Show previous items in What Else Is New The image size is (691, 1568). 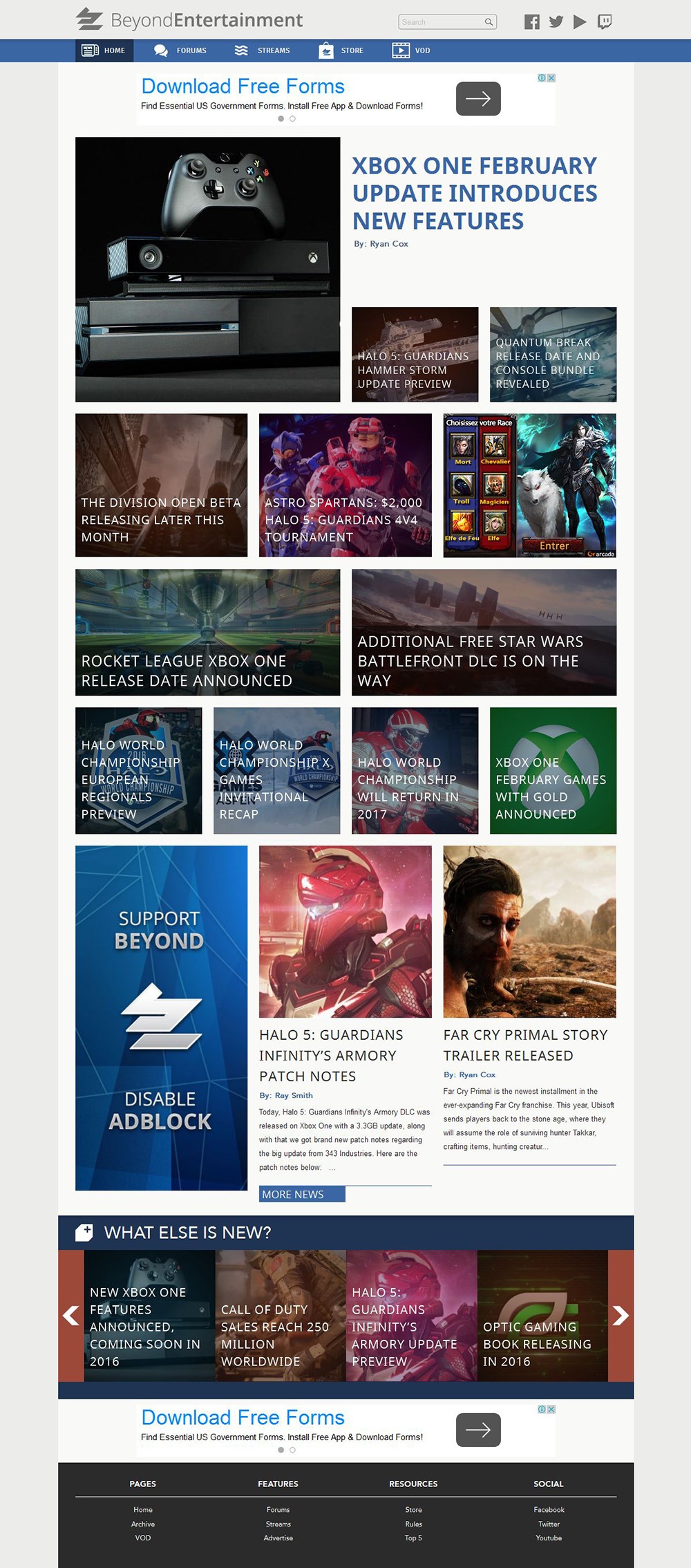71,1315
